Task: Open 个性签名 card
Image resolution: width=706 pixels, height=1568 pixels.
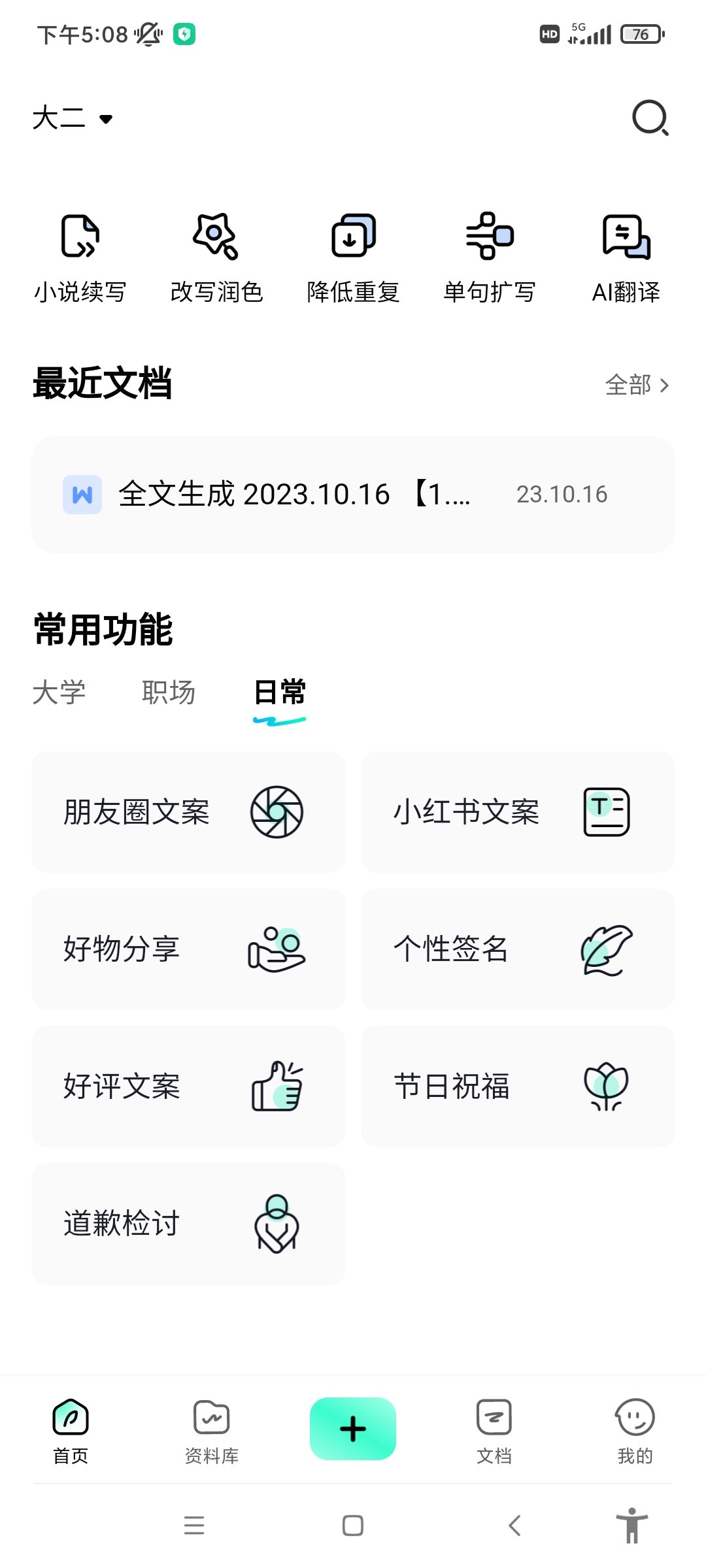Action: pos(518,949)
